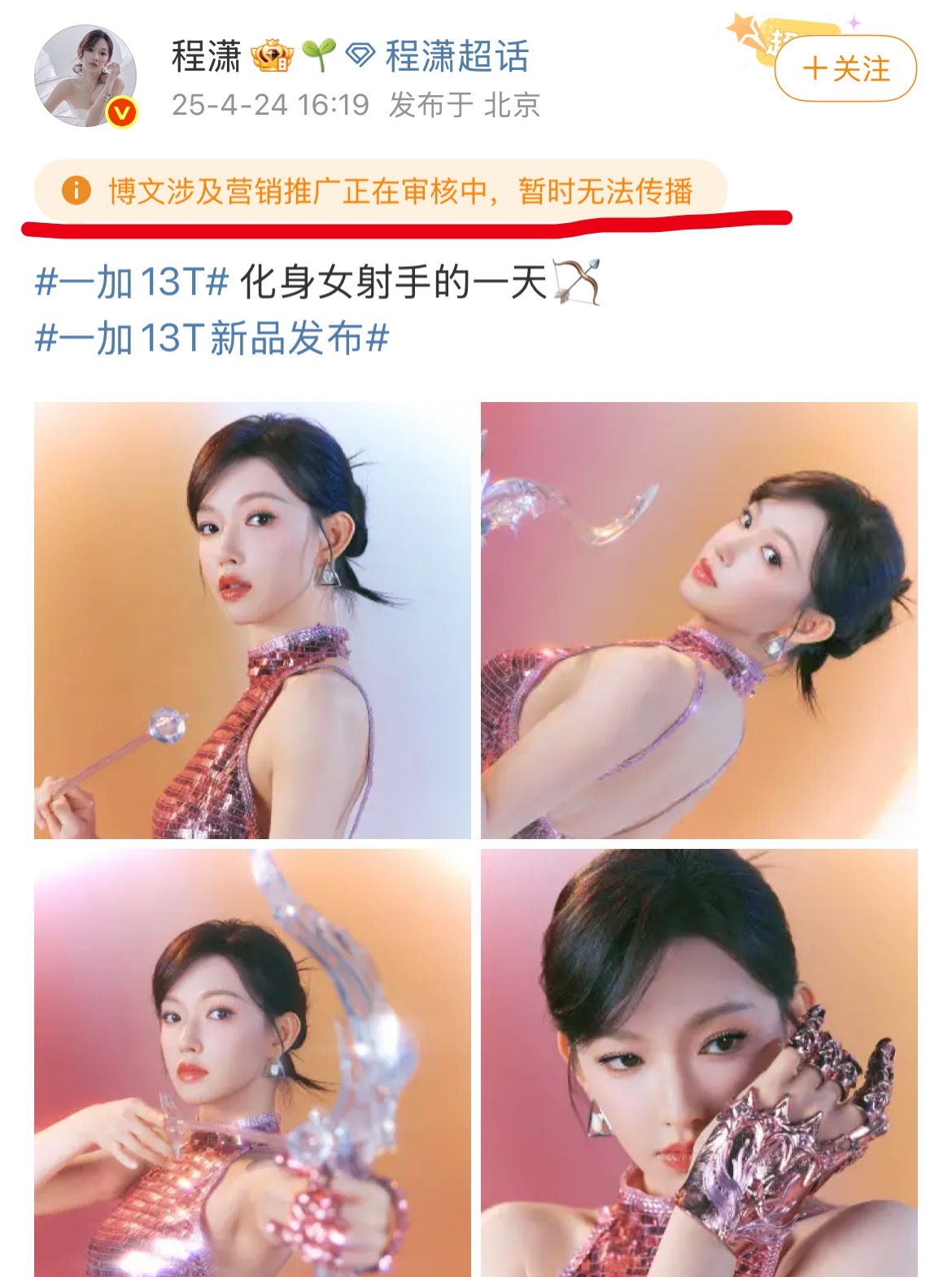Follow 程潇 with the 关注 button
Screen dimensions: 952x1277
(x=845, y=68)
